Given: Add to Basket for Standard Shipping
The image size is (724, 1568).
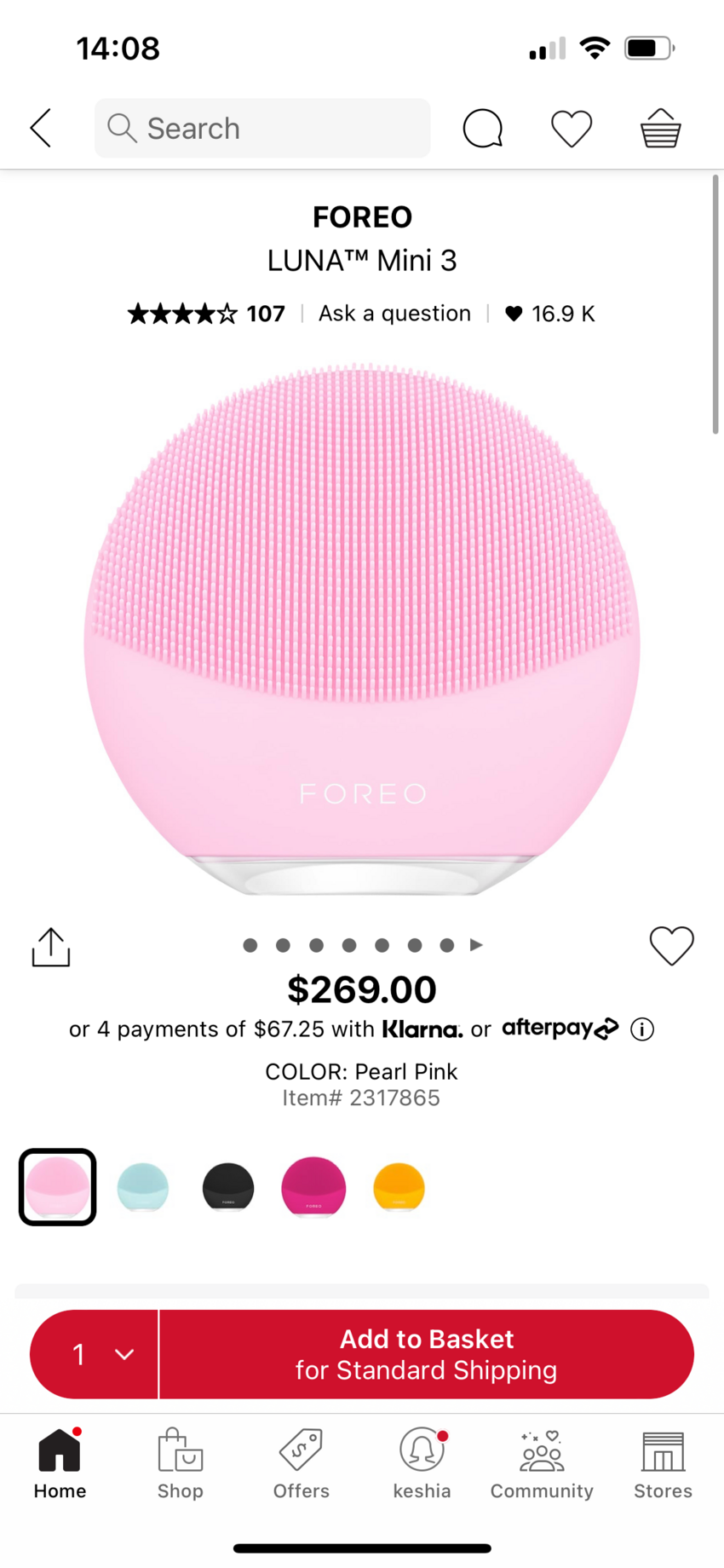Looking at the screenshot, I should (x=426, y=1354).
